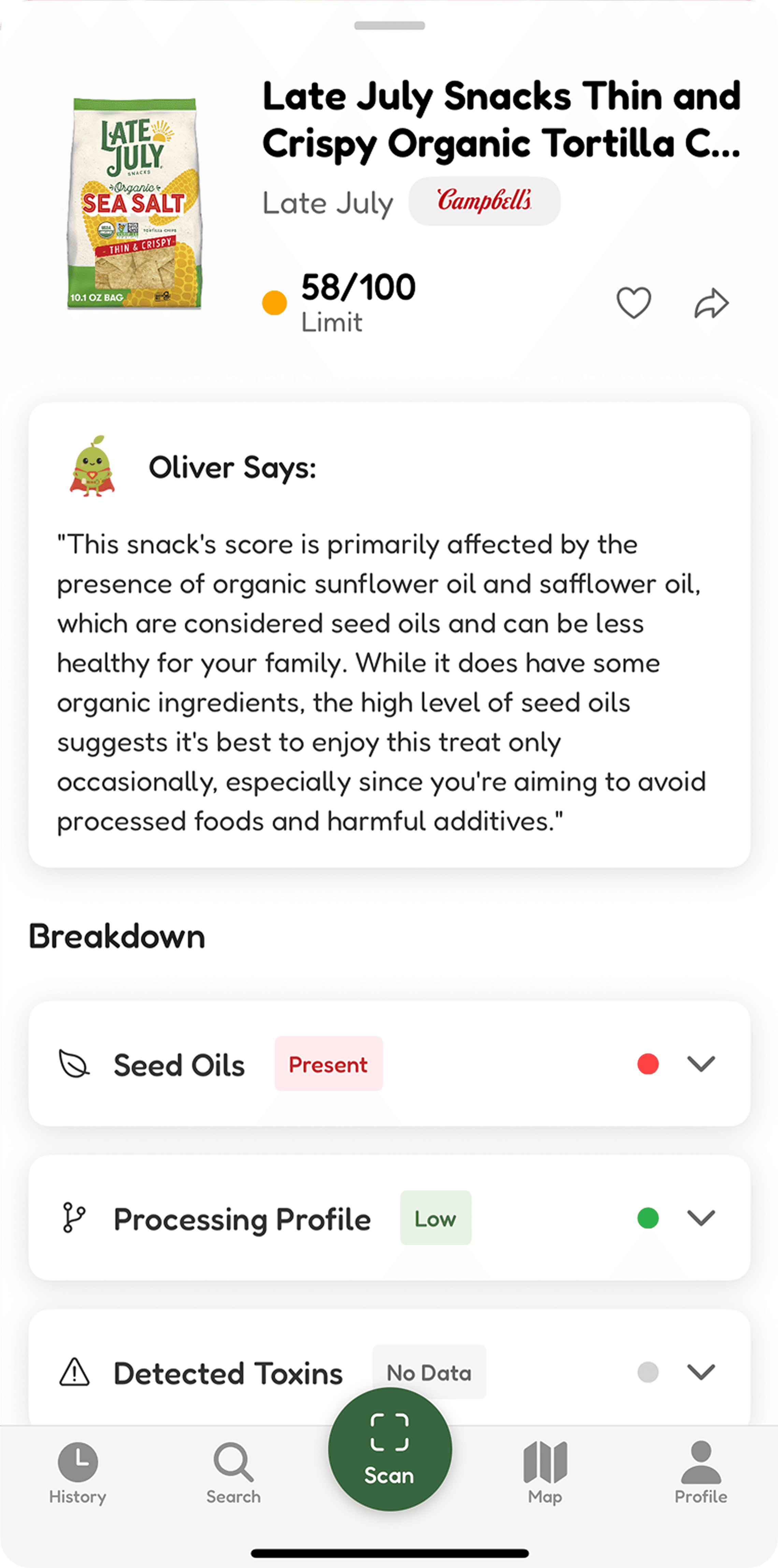Go to the Map tab
778x1568 pixels.
click(545, 1472)
